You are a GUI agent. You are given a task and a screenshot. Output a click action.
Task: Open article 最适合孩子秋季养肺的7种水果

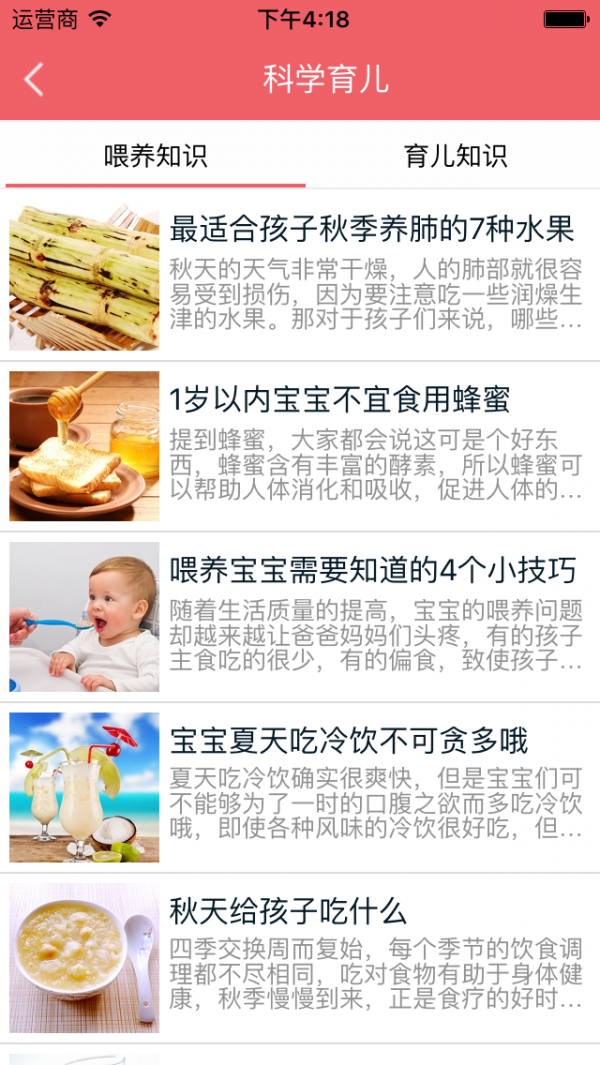(x=371, y=229)
